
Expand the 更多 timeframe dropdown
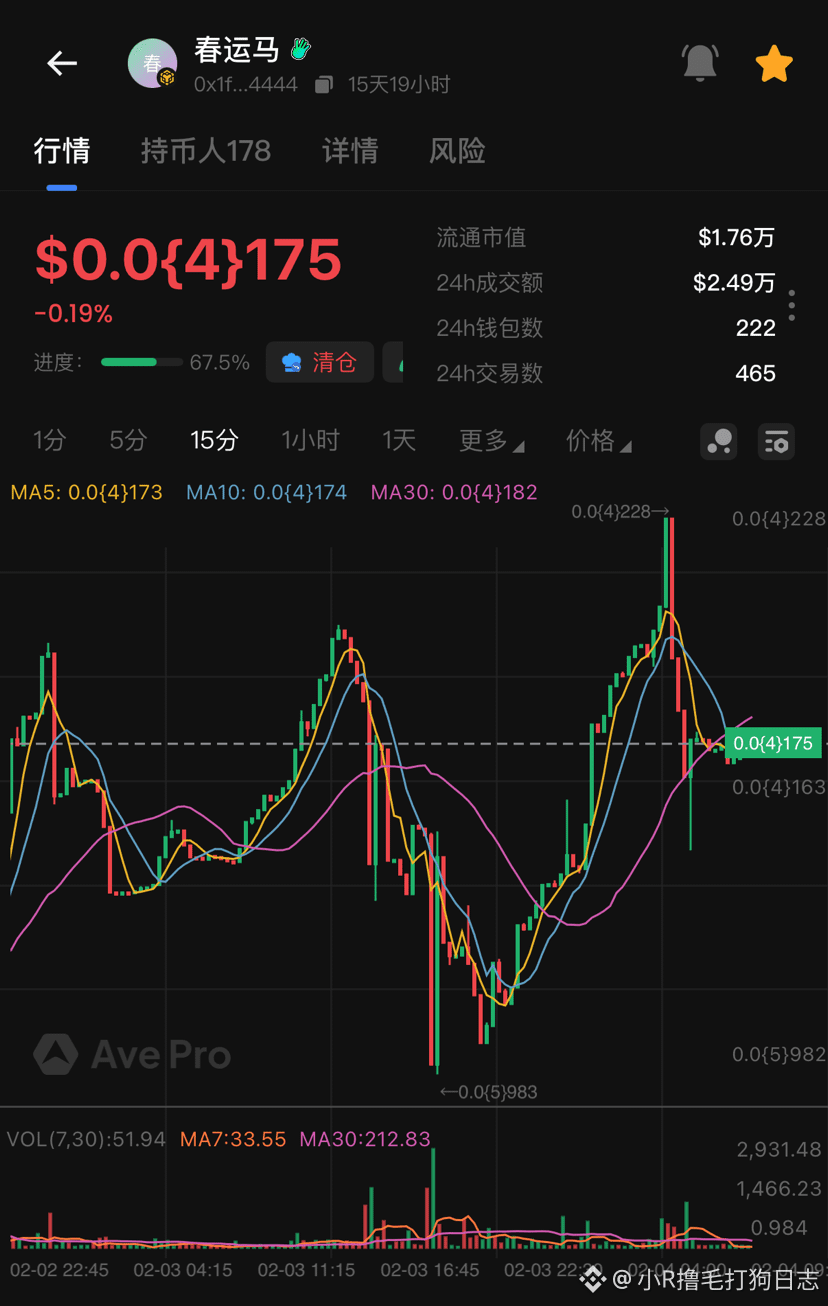click(x=490, y=441)
